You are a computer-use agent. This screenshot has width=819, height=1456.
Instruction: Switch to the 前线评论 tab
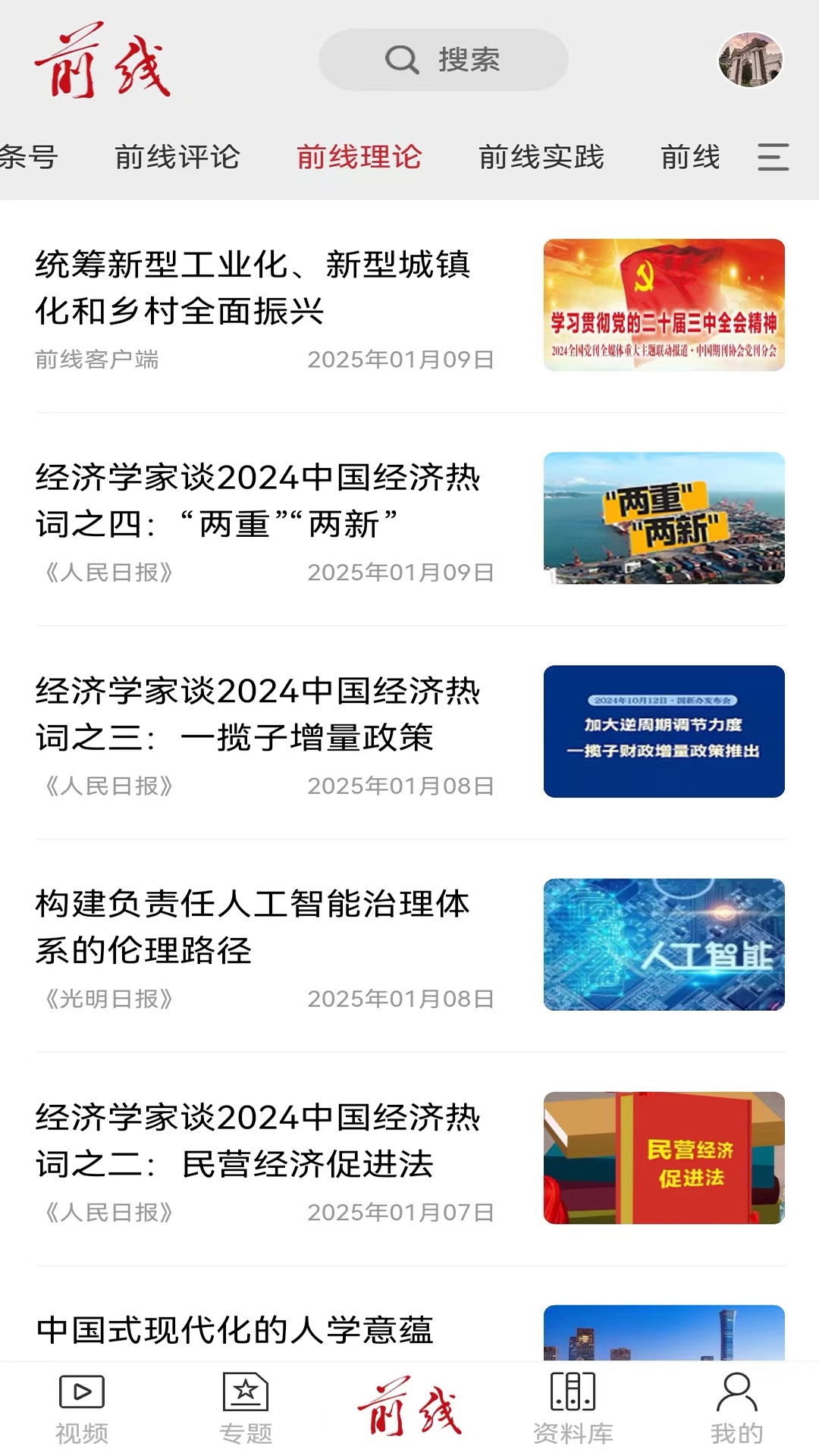pyautogui.click(x=178, y=157)
